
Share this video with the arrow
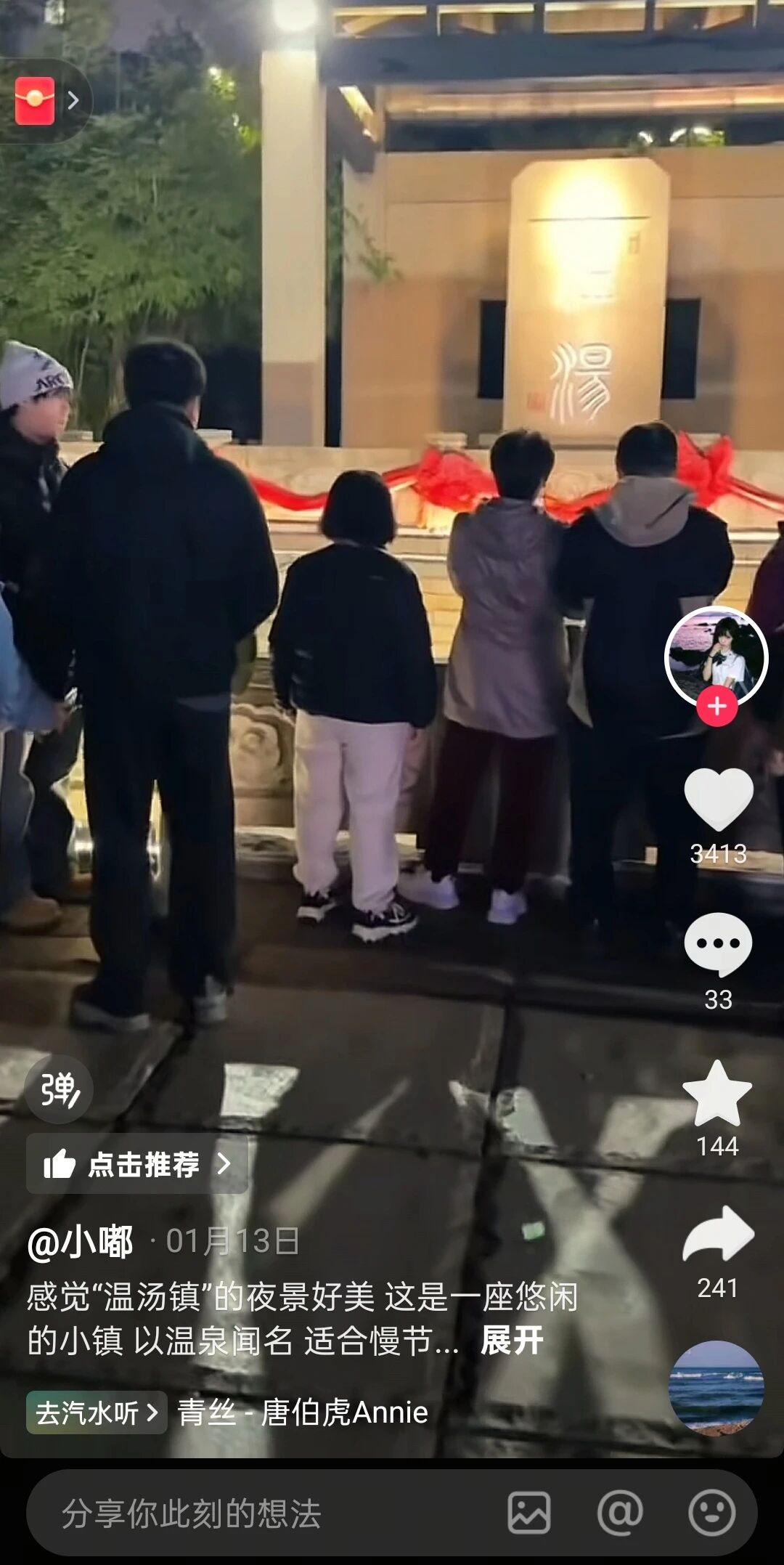click(x=718, y=1235)
